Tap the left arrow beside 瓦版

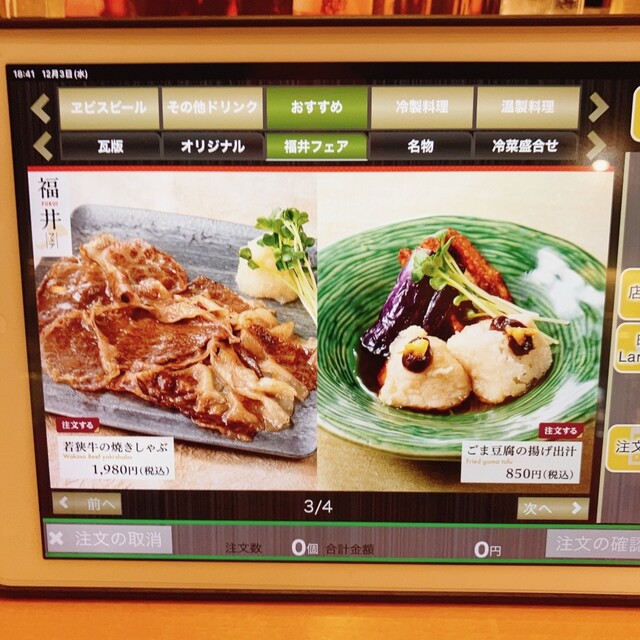pos(43,146)
